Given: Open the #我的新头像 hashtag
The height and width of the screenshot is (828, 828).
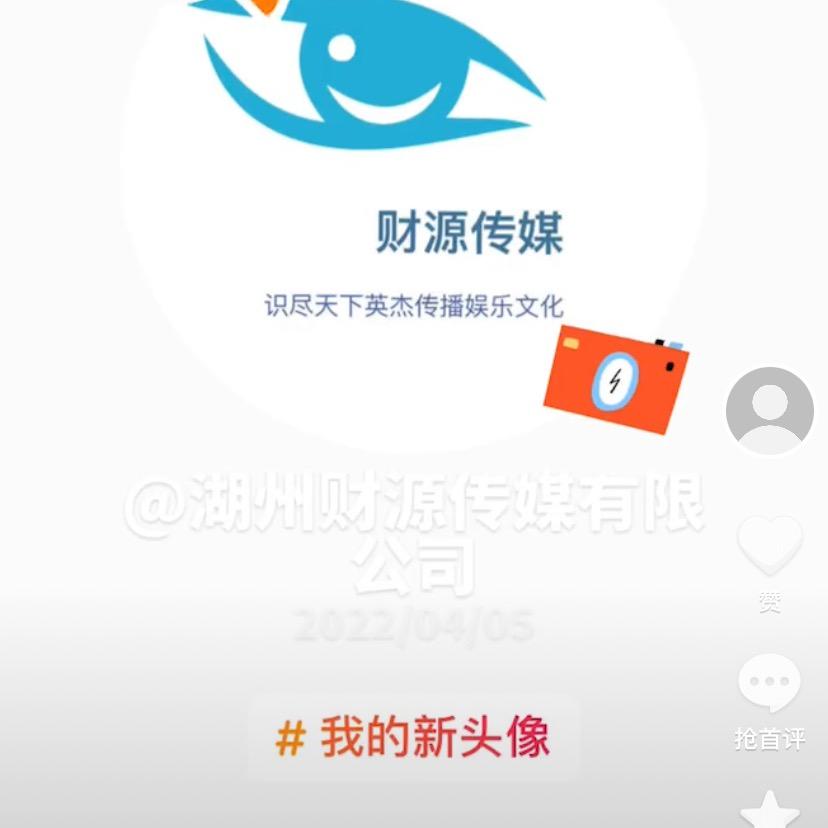Looking at the screenshot, I should (x=413, y=738).
